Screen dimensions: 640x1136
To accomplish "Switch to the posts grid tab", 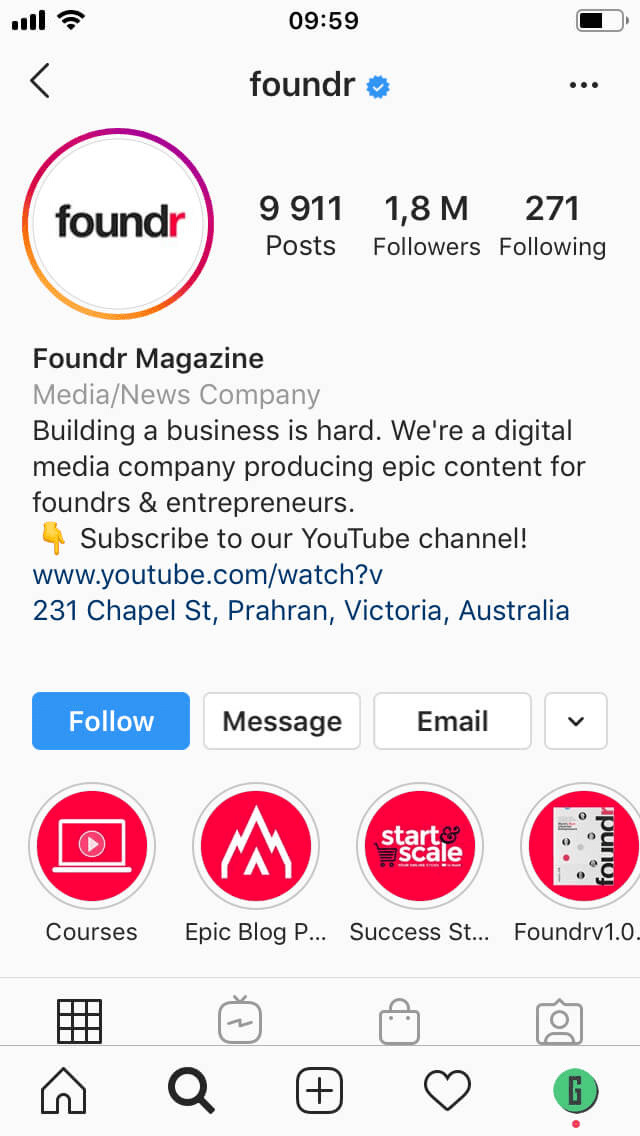I will click(80, 1021).
